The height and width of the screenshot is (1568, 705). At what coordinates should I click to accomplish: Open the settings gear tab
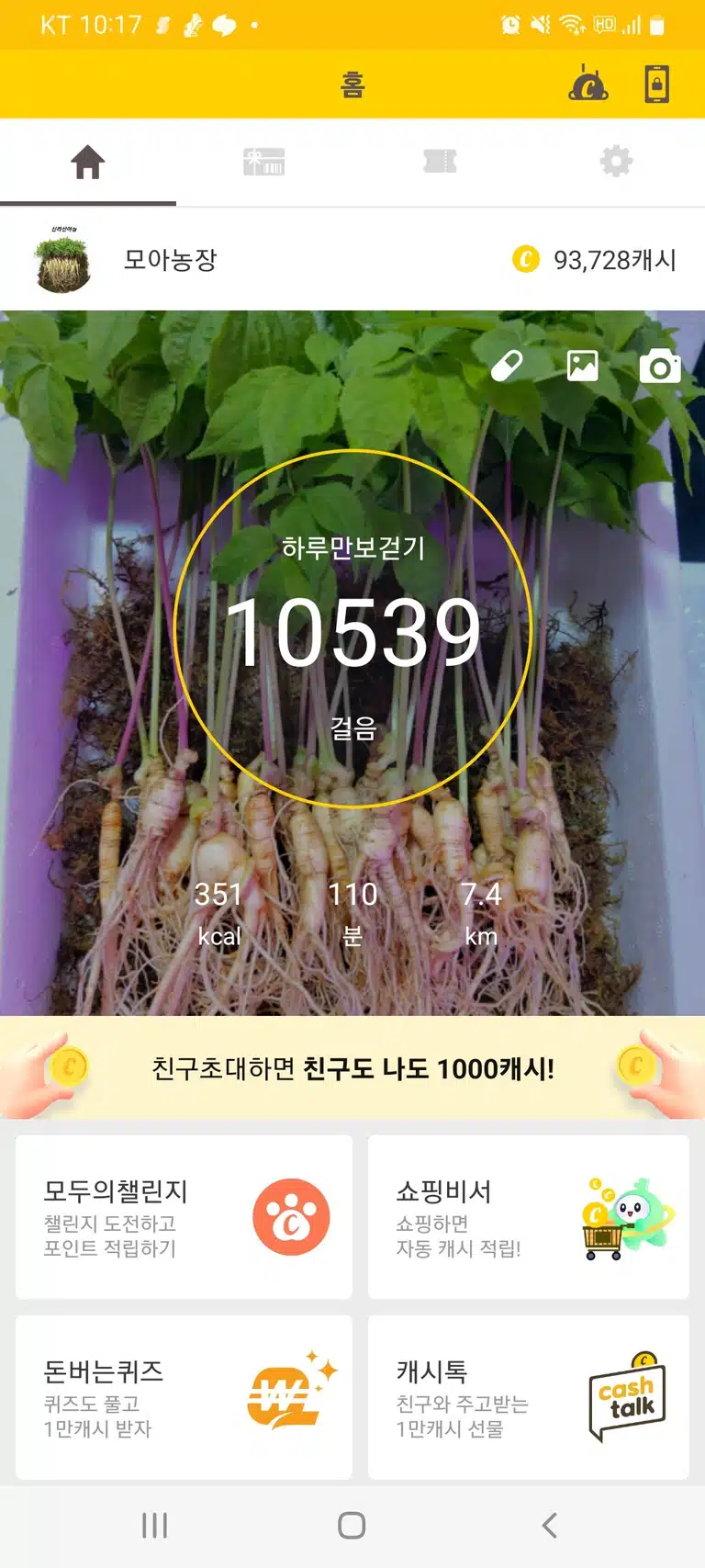(x=616, y=163)
